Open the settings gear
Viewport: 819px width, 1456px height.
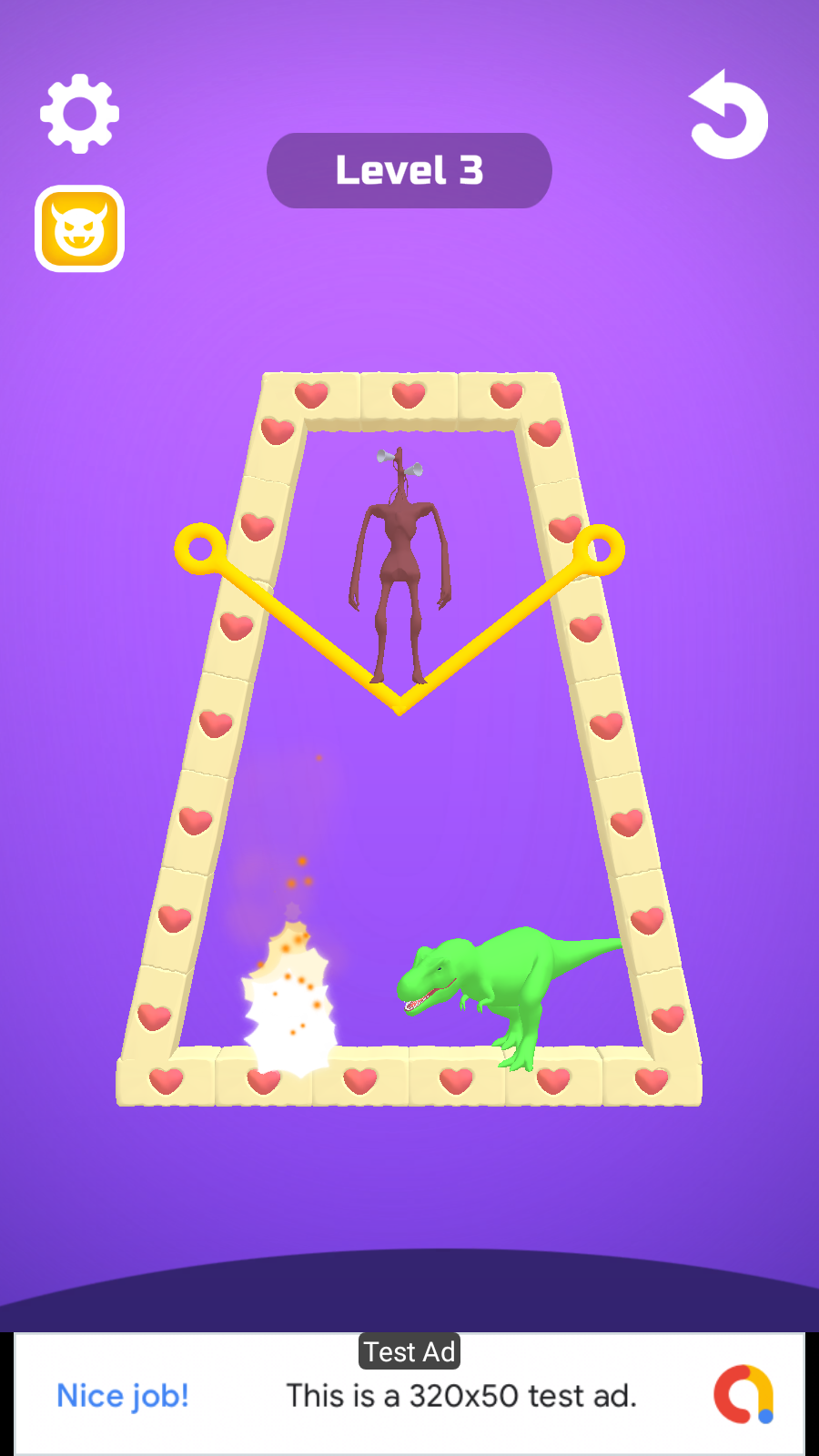pyautogui.click(x=80, y=114)
